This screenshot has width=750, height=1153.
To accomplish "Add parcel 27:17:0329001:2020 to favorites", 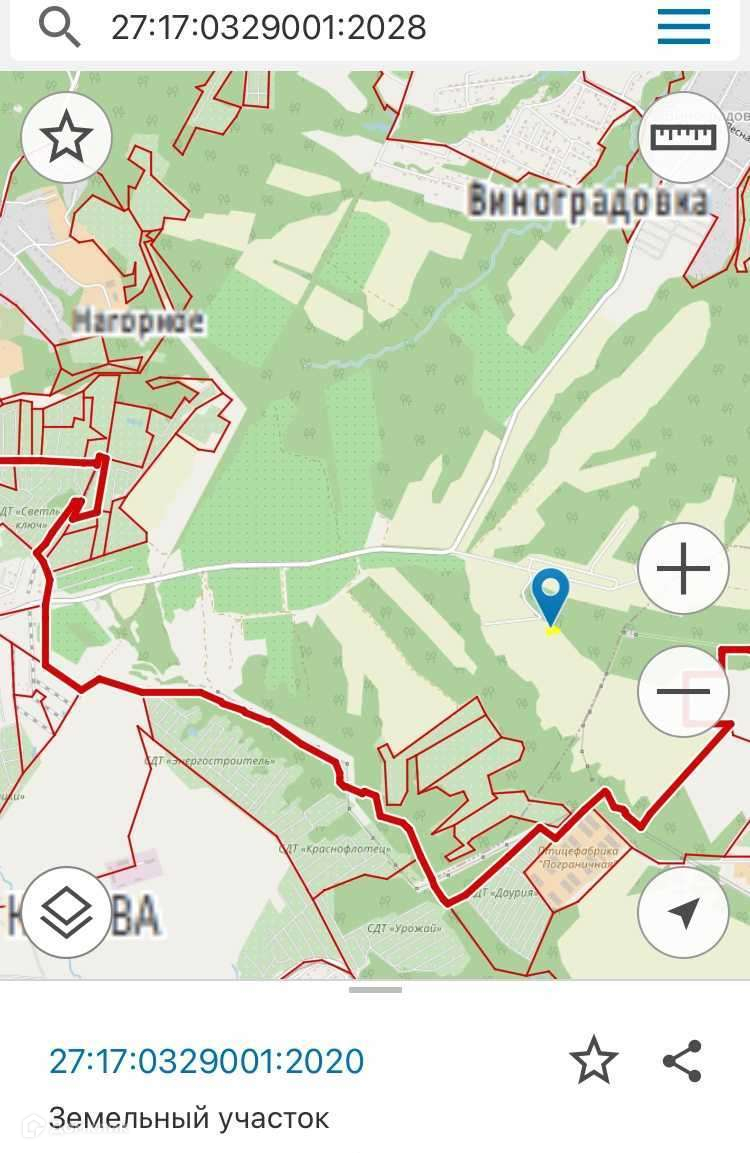I will tap(593, 1060).
